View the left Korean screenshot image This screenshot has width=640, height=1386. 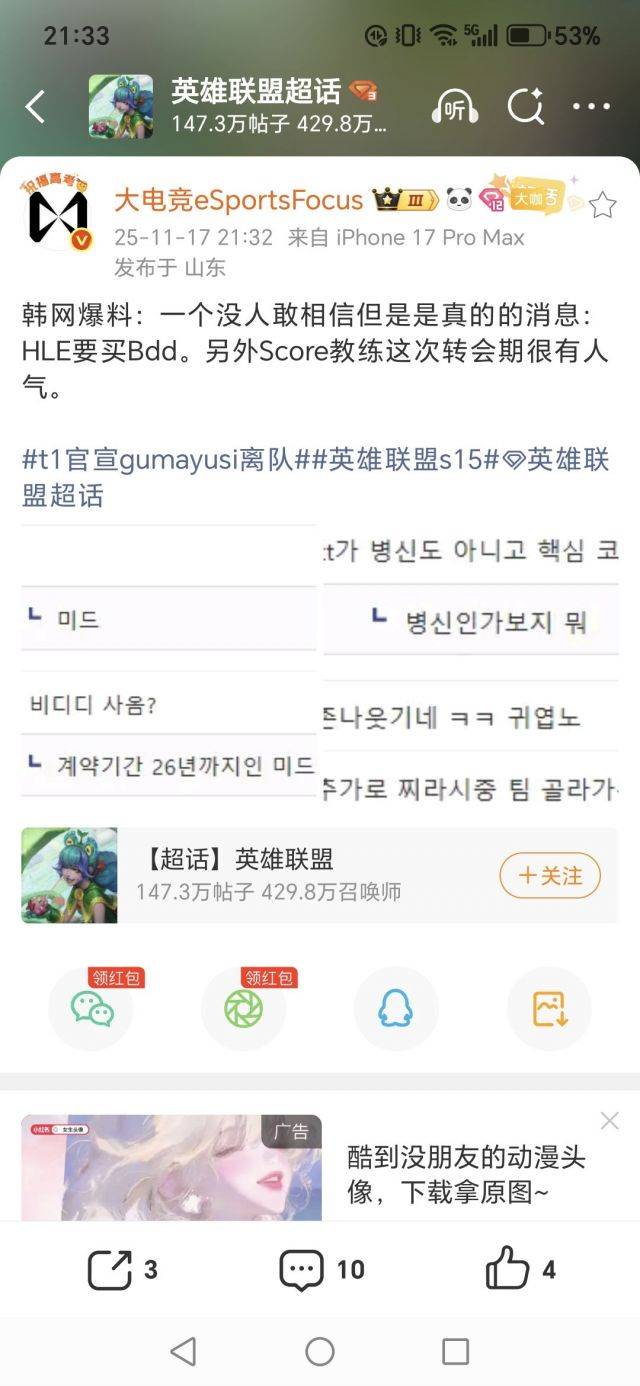coord(169,661)
